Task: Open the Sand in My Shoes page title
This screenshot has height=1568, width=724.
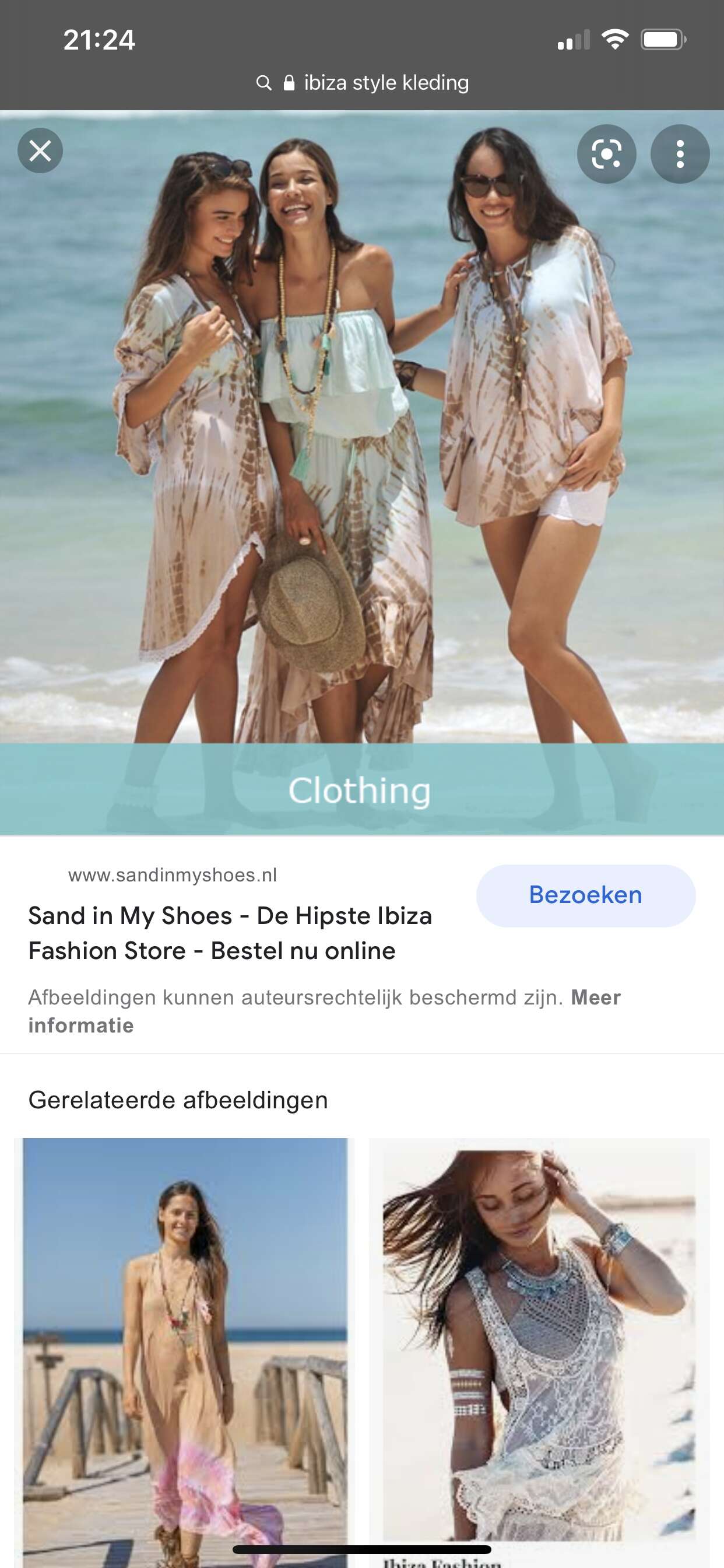Action: pyautogui.click(x=230, y=933)
